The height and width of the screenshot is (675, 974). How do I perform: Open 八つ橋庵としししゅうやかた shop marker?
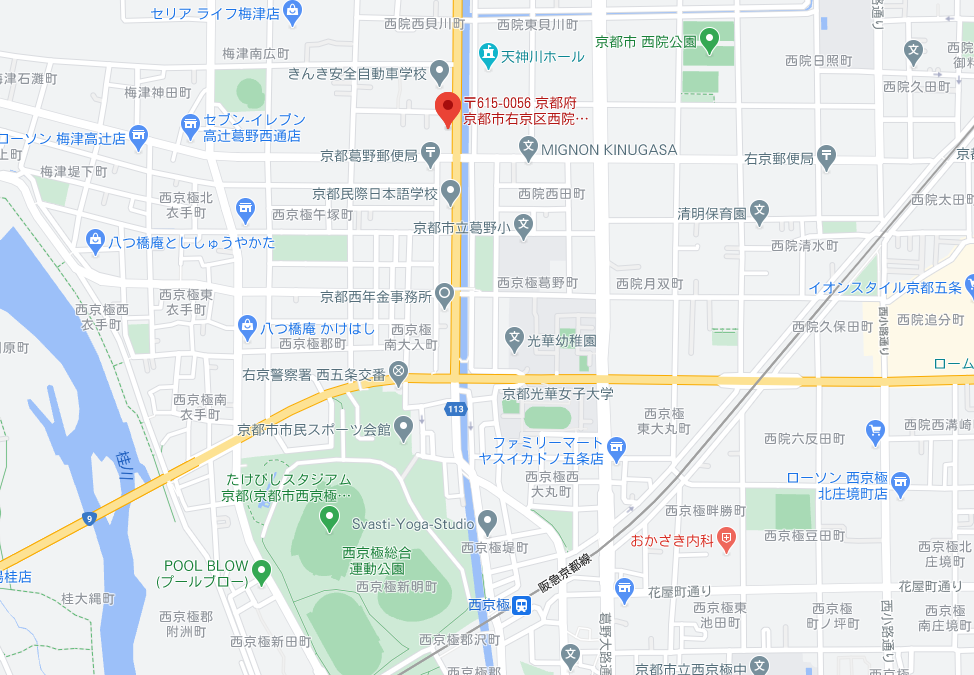96,241
